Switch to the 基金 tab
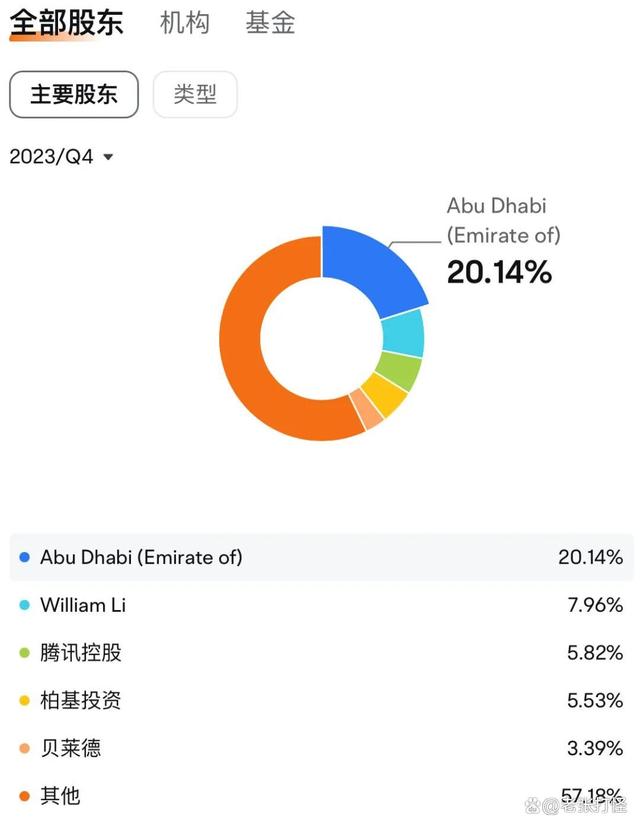Image resolution: width=640 pixels, height=828 pixels. click(270, 23)
